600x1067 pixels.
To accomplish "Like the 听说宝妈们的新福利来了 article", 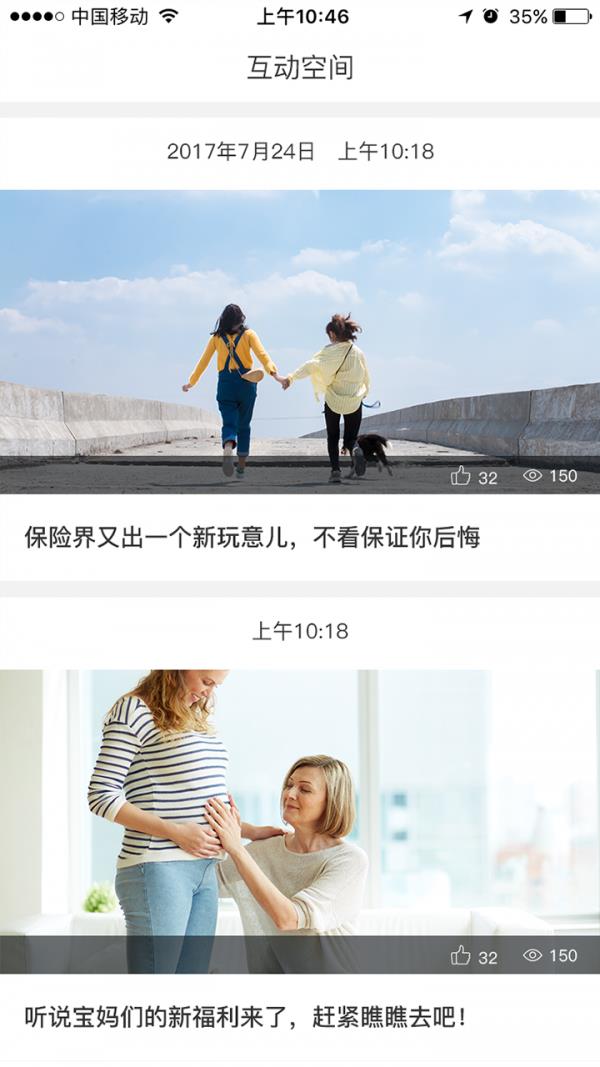I will click(x=461, y=956).
